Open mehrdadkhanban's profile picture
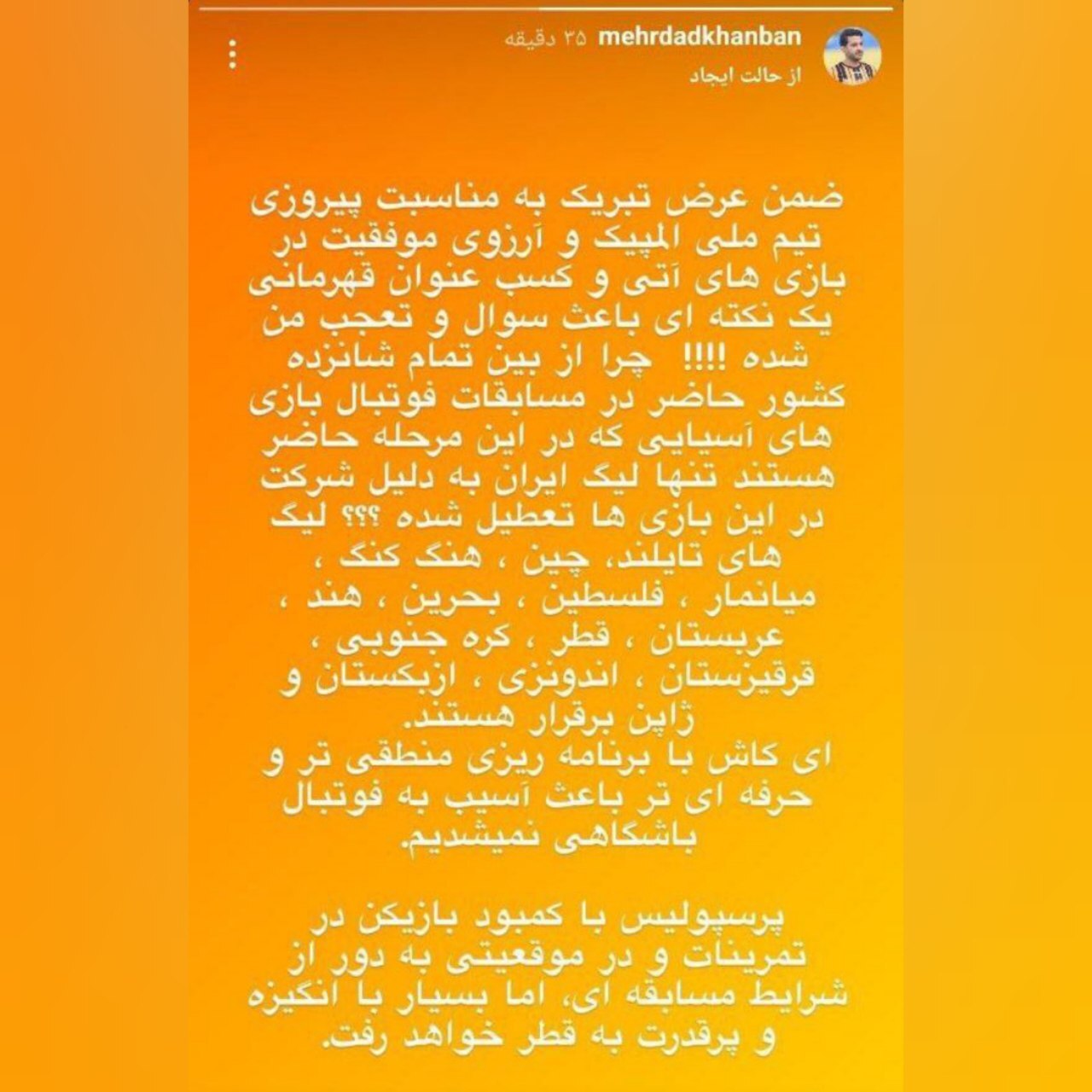1092x1092 pixels. (x=851, y=56)
